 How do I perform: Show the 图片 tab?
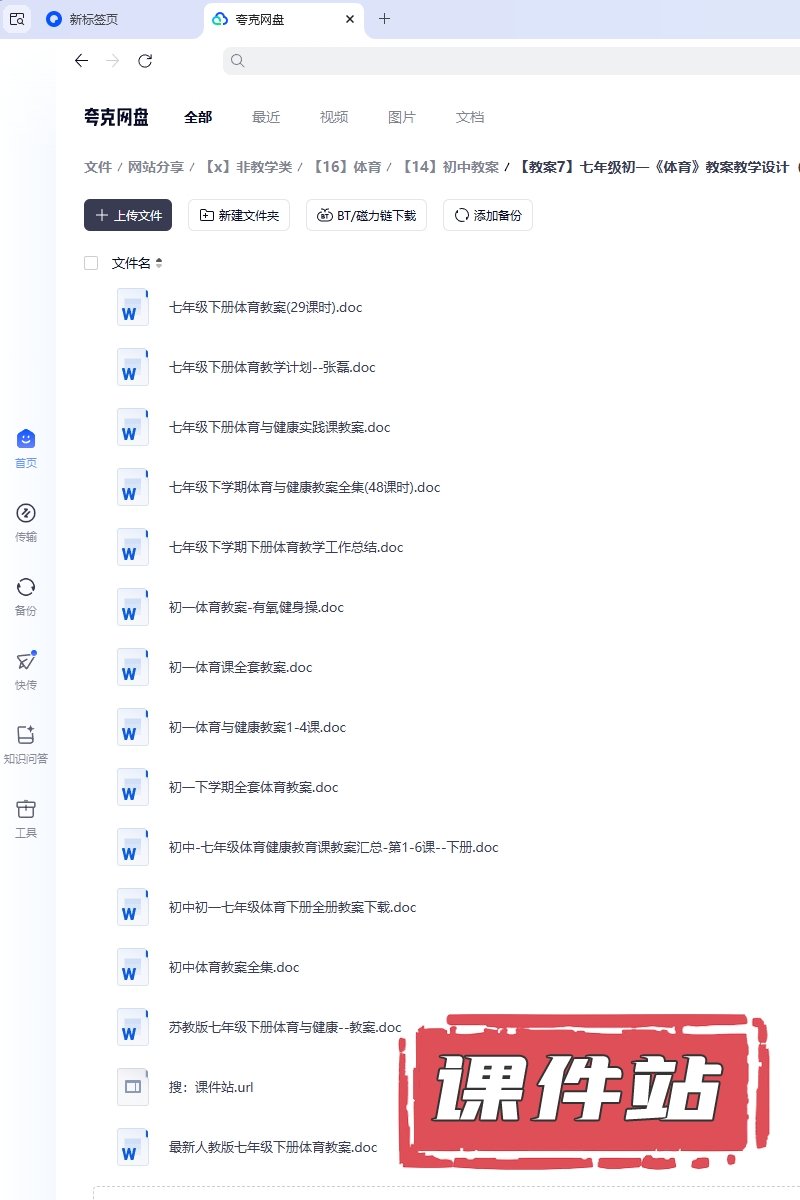[x=402, y=117]
